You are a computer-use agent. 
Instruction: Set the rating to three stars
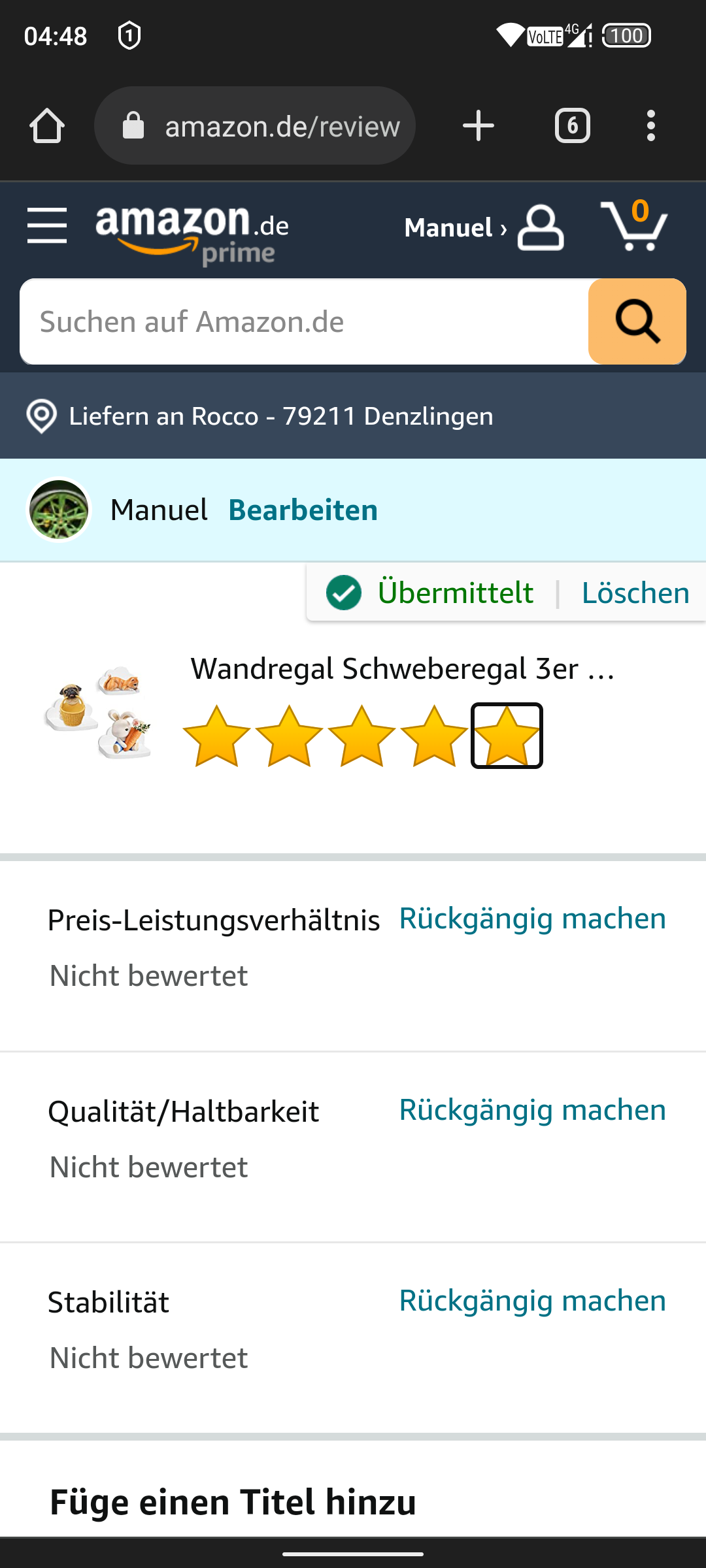(361, 736)
